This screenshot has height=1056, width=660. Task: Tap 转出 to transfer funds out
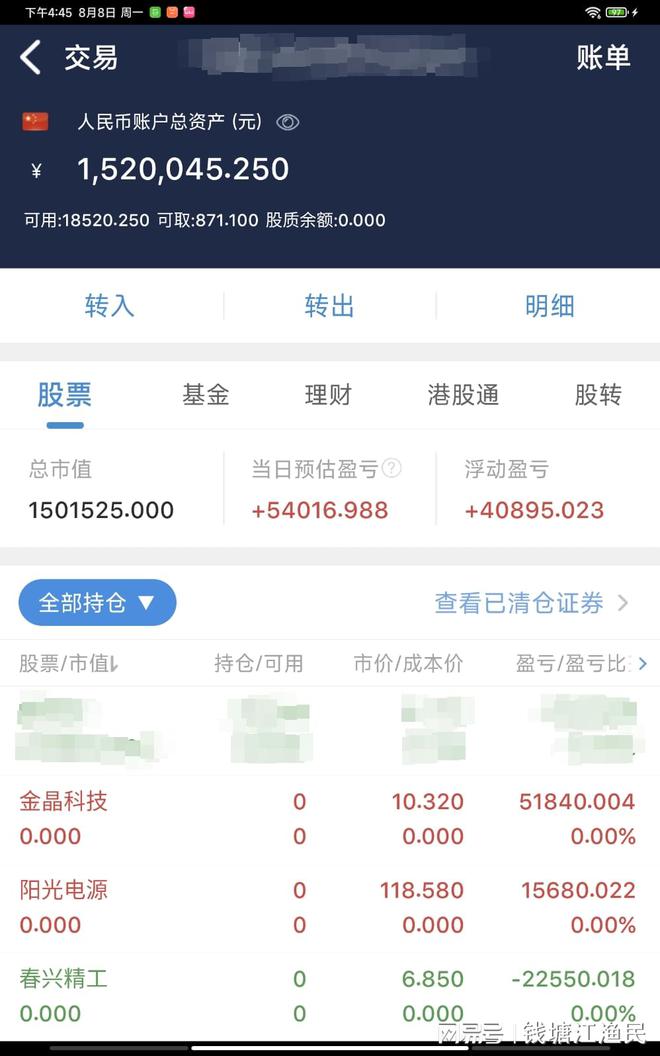tap(329, 306)
